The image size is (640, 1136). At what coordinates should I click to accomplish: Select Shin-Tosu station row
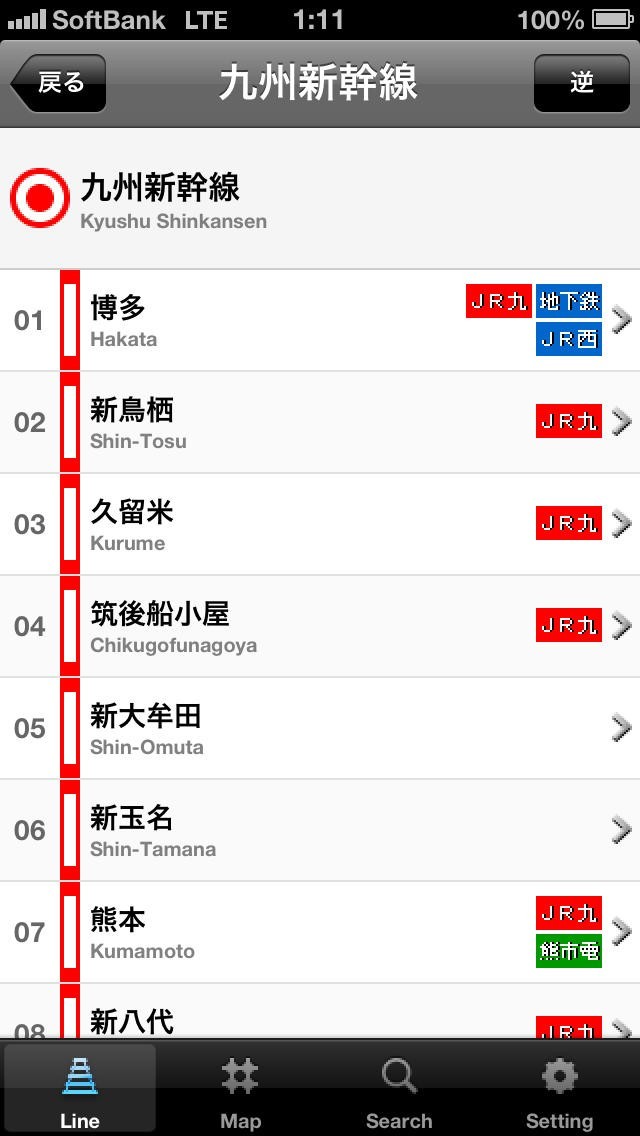pyautogui.click(x=320, y=423)
